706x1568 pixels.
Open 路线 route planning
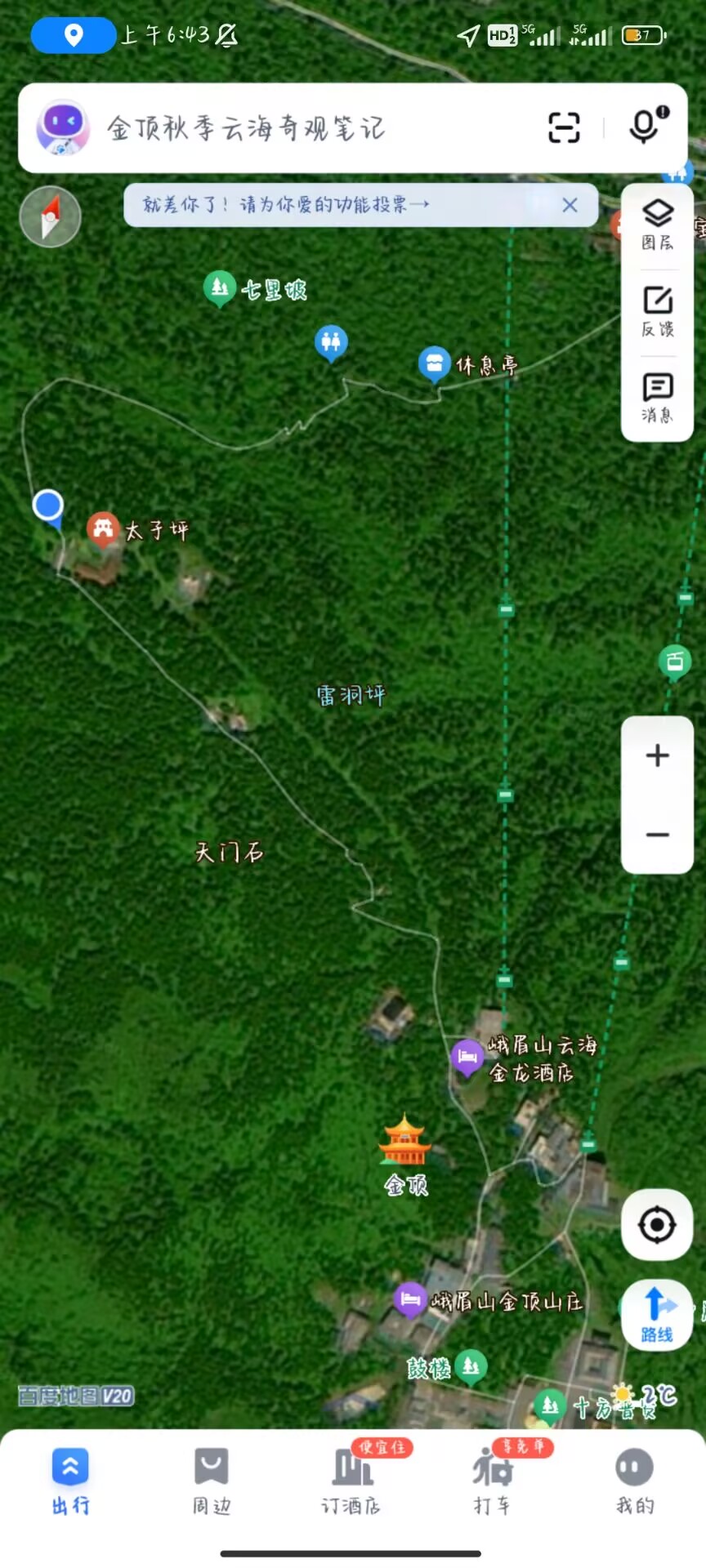[657, 1314]
